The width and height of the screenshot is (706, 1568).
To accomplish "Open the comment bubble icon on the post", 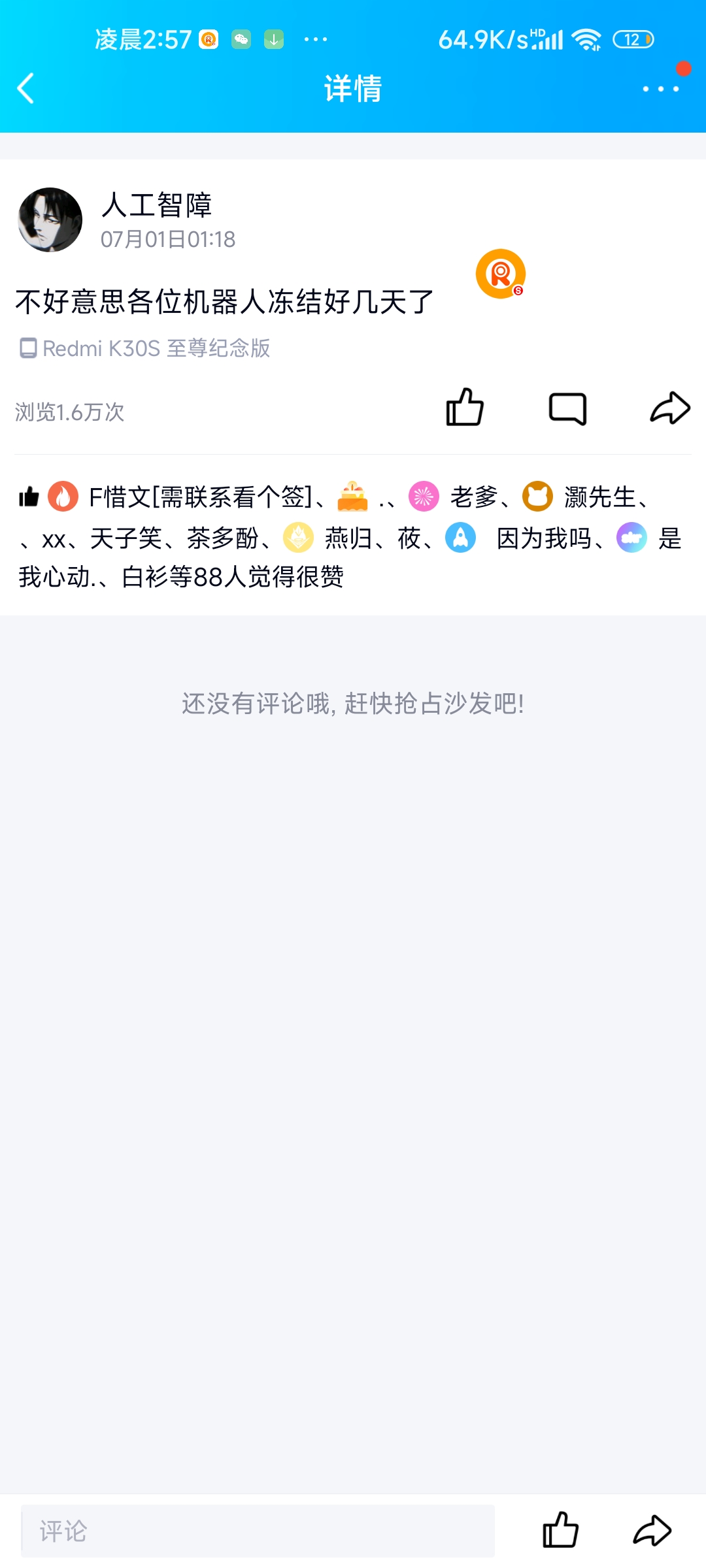I will tap(567, 409).
